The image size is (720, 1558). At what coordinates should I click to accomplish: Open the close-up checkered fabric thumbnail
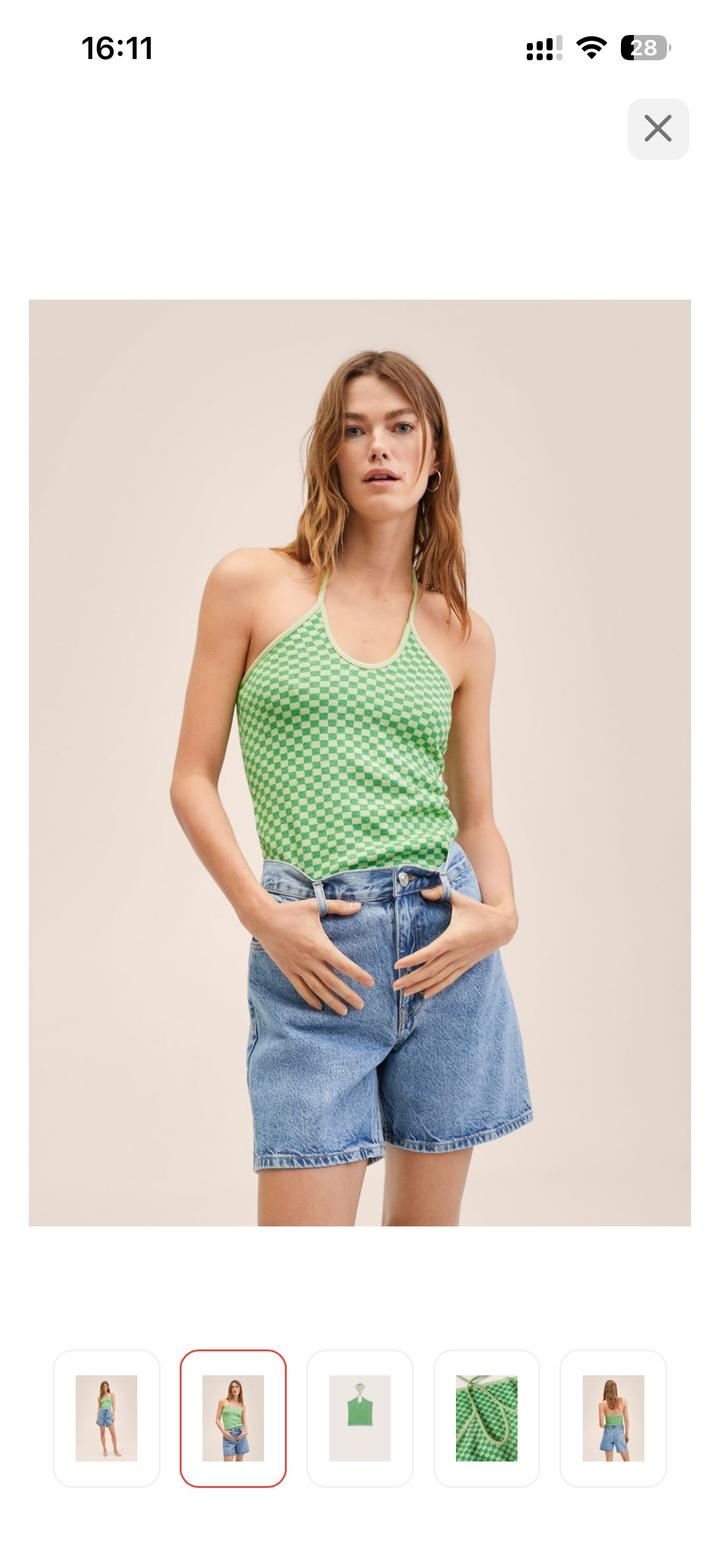point(486,1417)
